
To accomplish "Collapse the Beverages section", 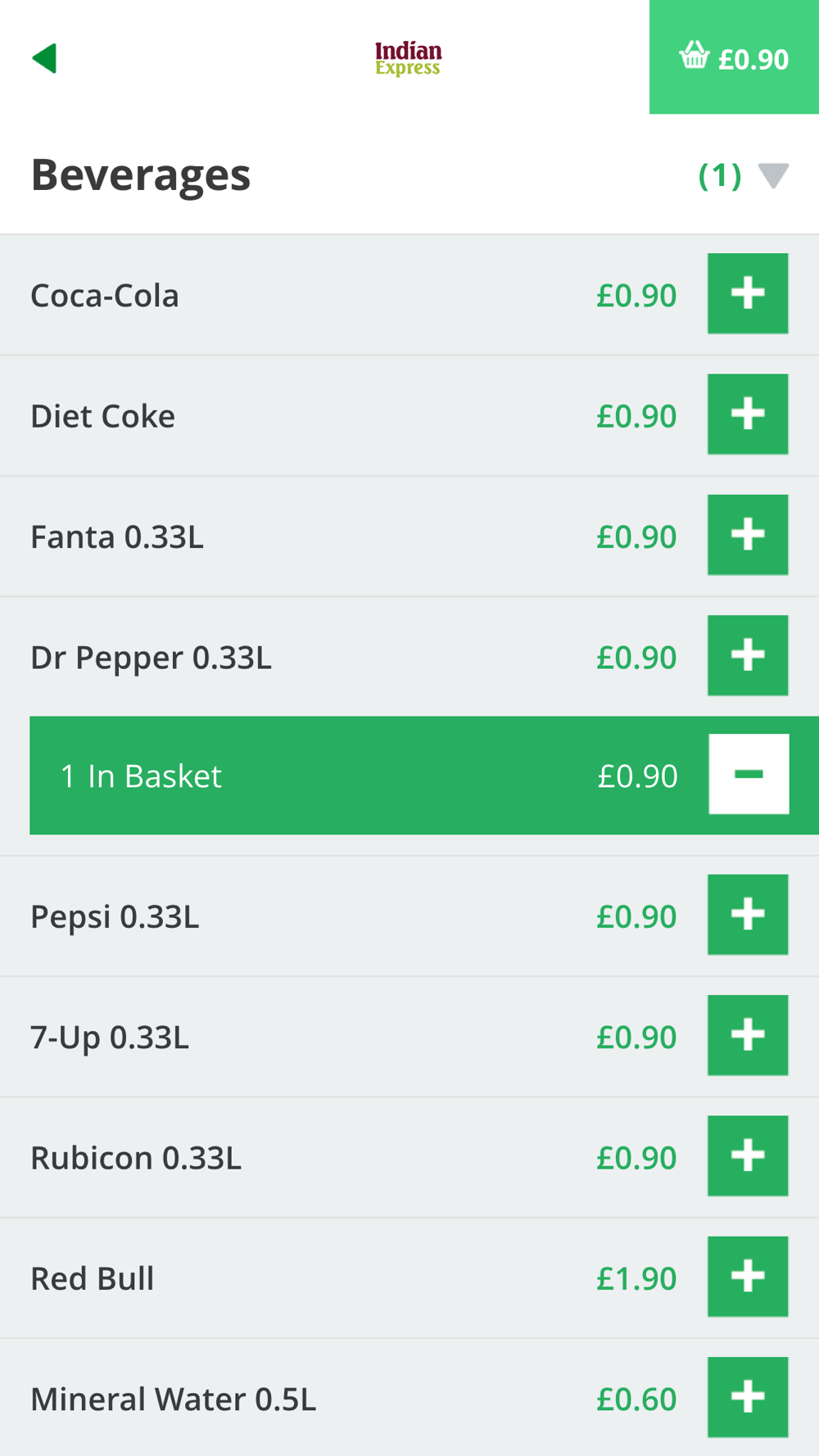I will click(x=772, y=175).
